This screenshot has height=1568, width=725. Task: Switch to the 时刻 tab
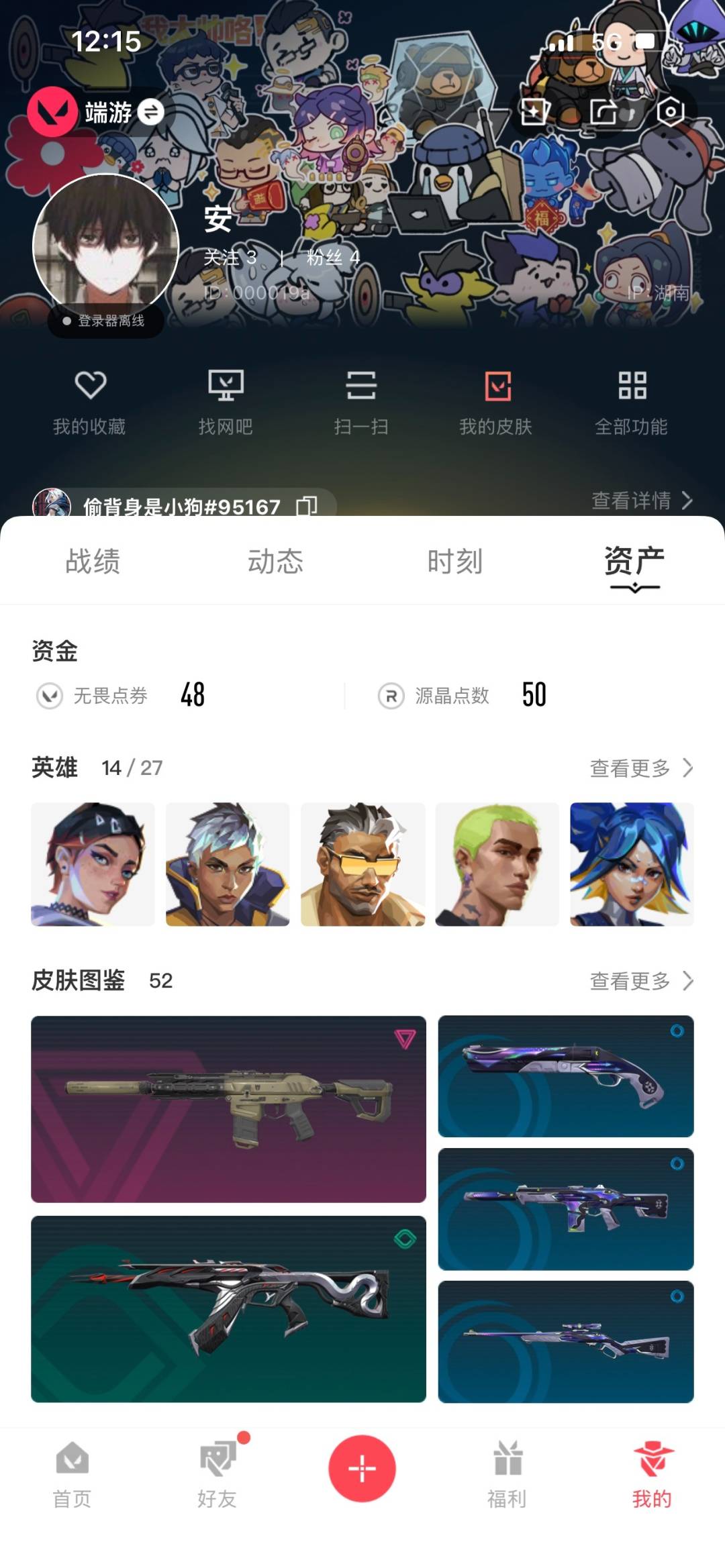(x=455, y=561)
